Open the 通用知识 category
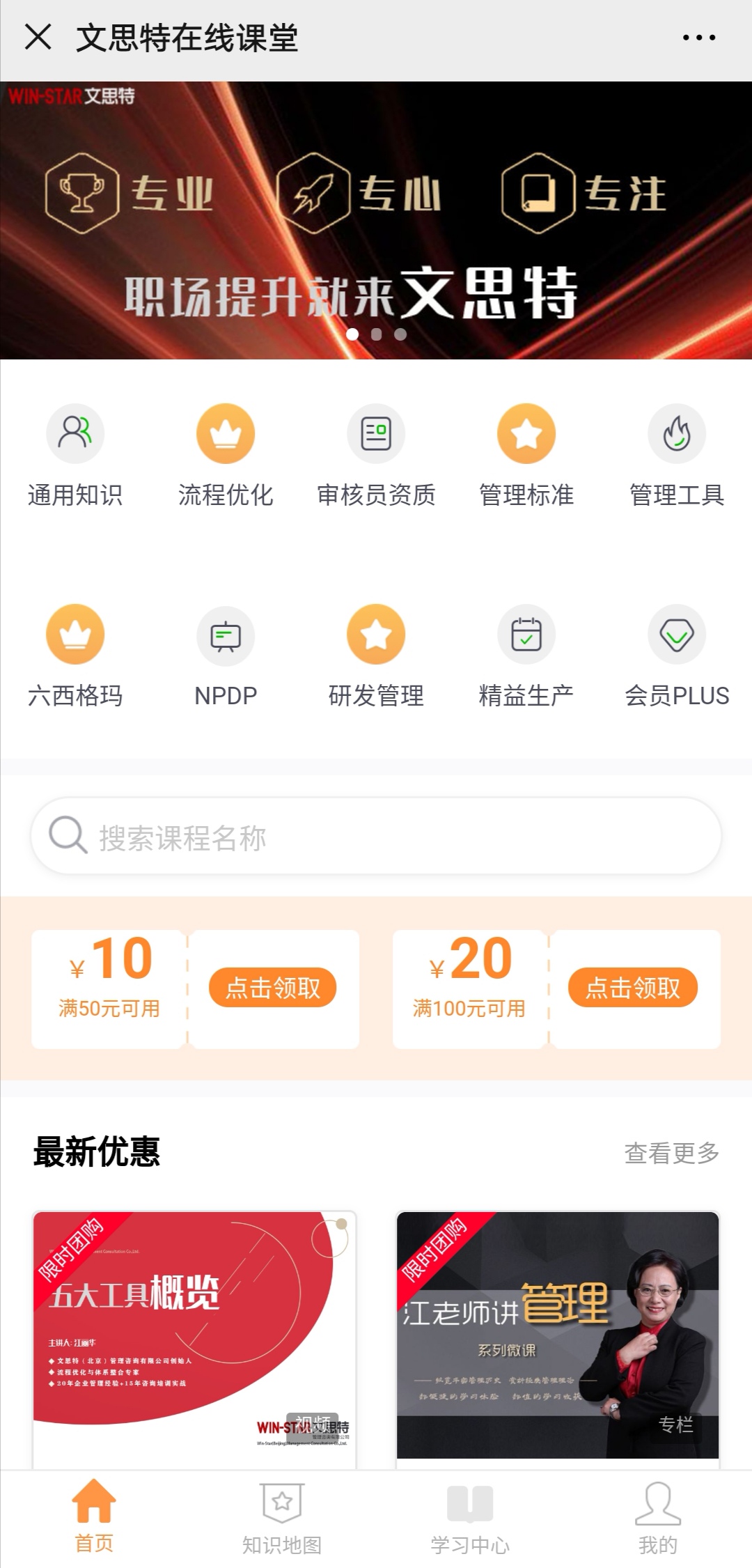Screen dimensions: 752x1568 pyautogui.click(x=75, y=454)
